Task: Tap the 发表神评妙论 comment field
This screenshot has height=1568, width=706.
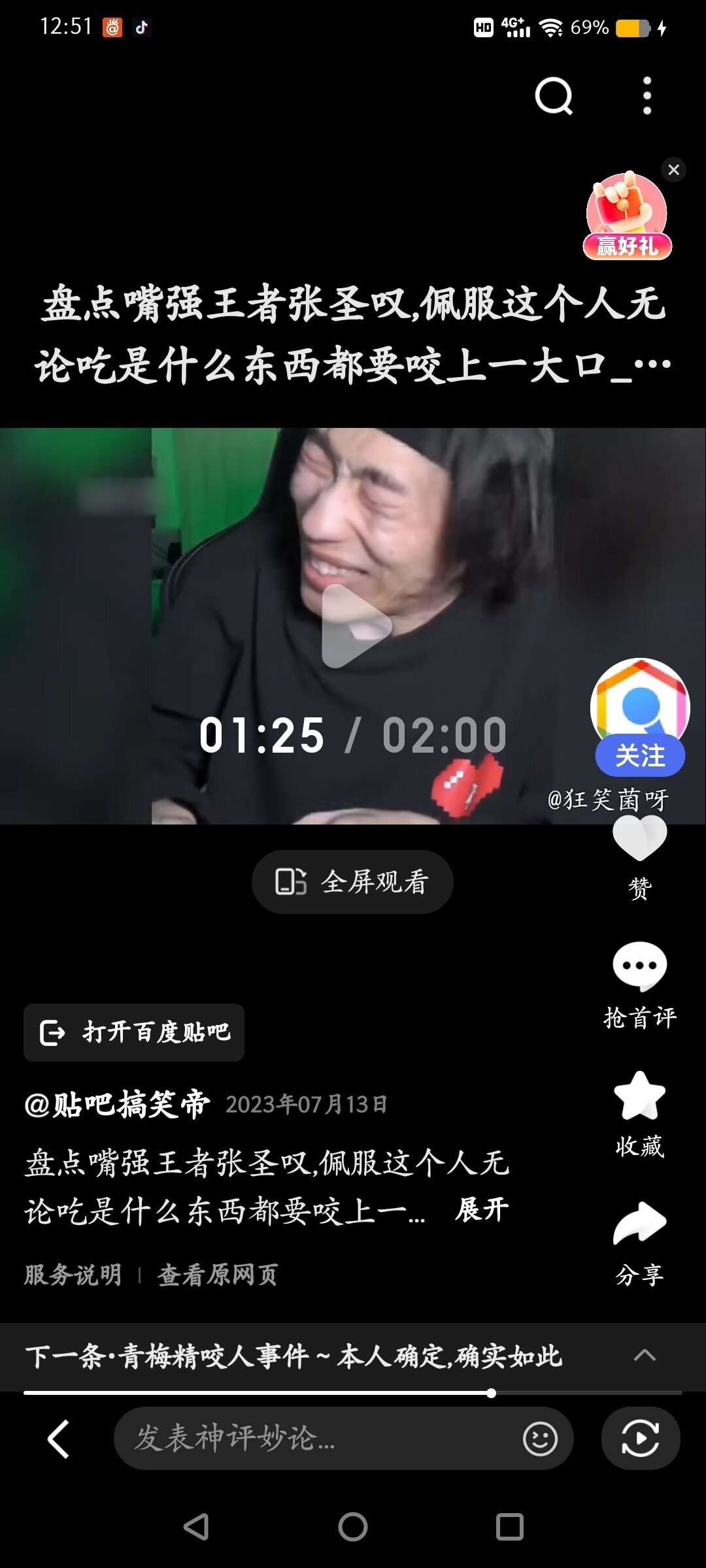Action: point(314,1439)
